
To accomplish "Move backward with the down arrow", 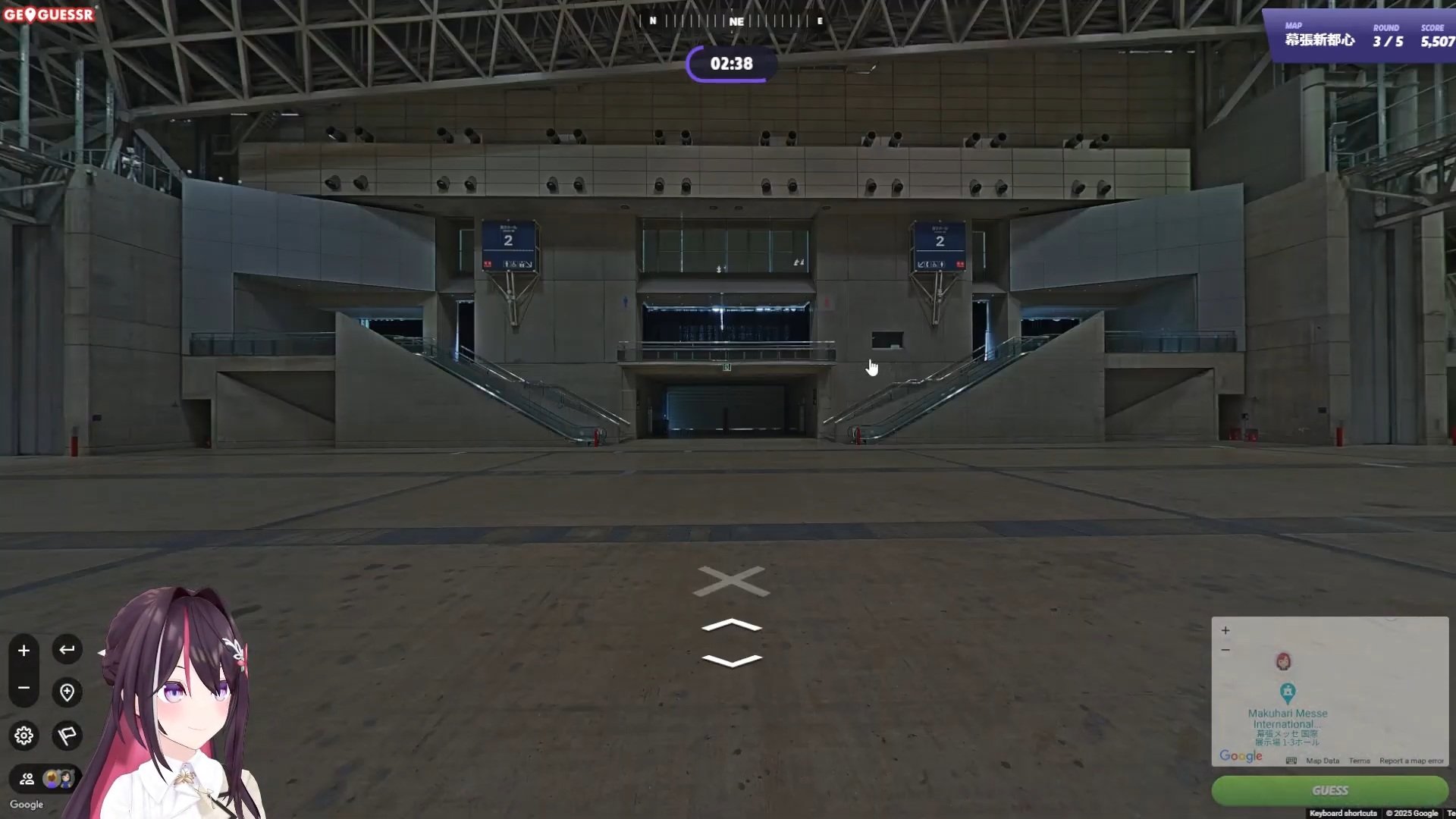I will pos(731,661).
